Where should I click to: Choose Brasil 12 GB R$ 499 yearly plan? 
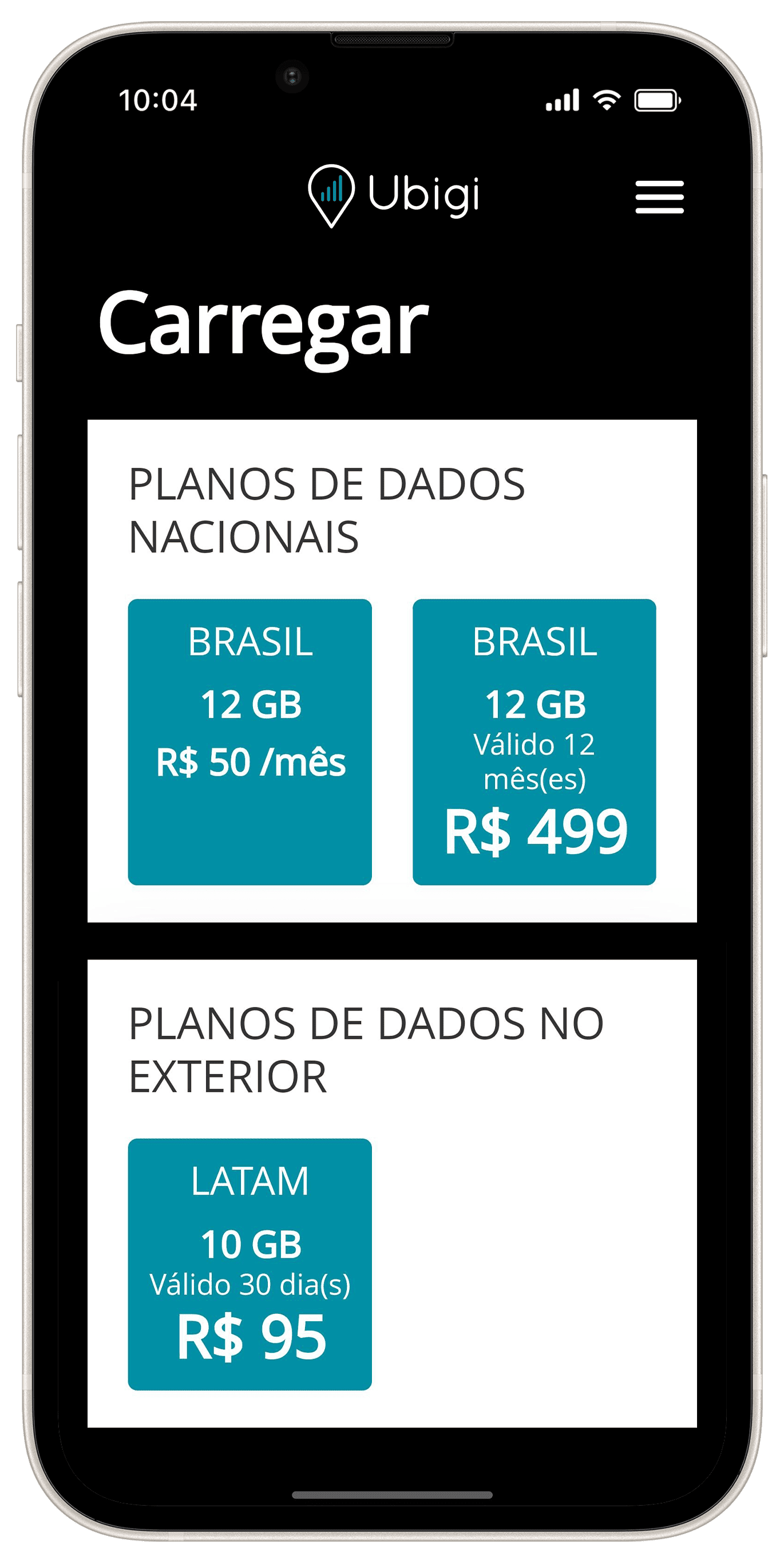click(x=534, y=741)
